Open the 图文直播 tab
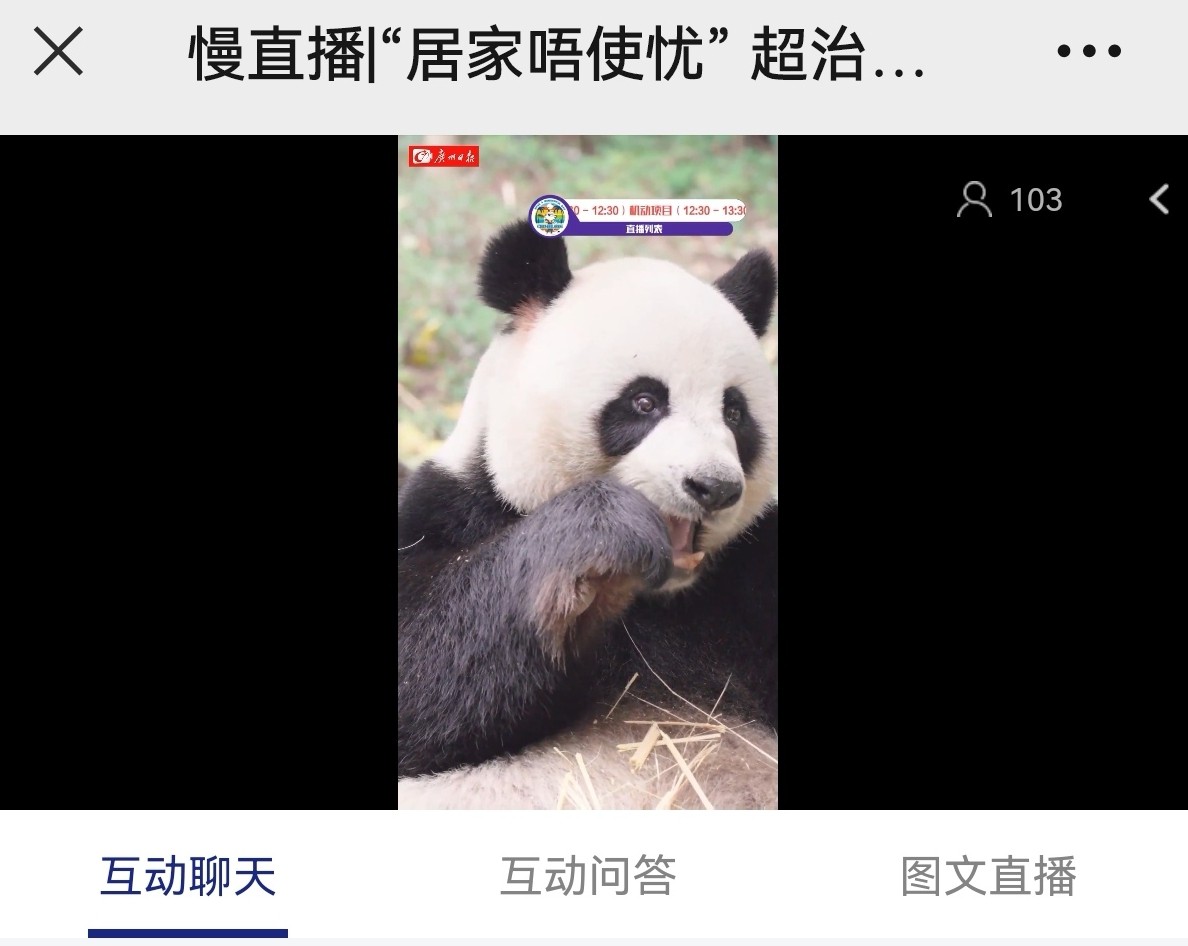This screenshot has width=1188, height=946. 988,876
